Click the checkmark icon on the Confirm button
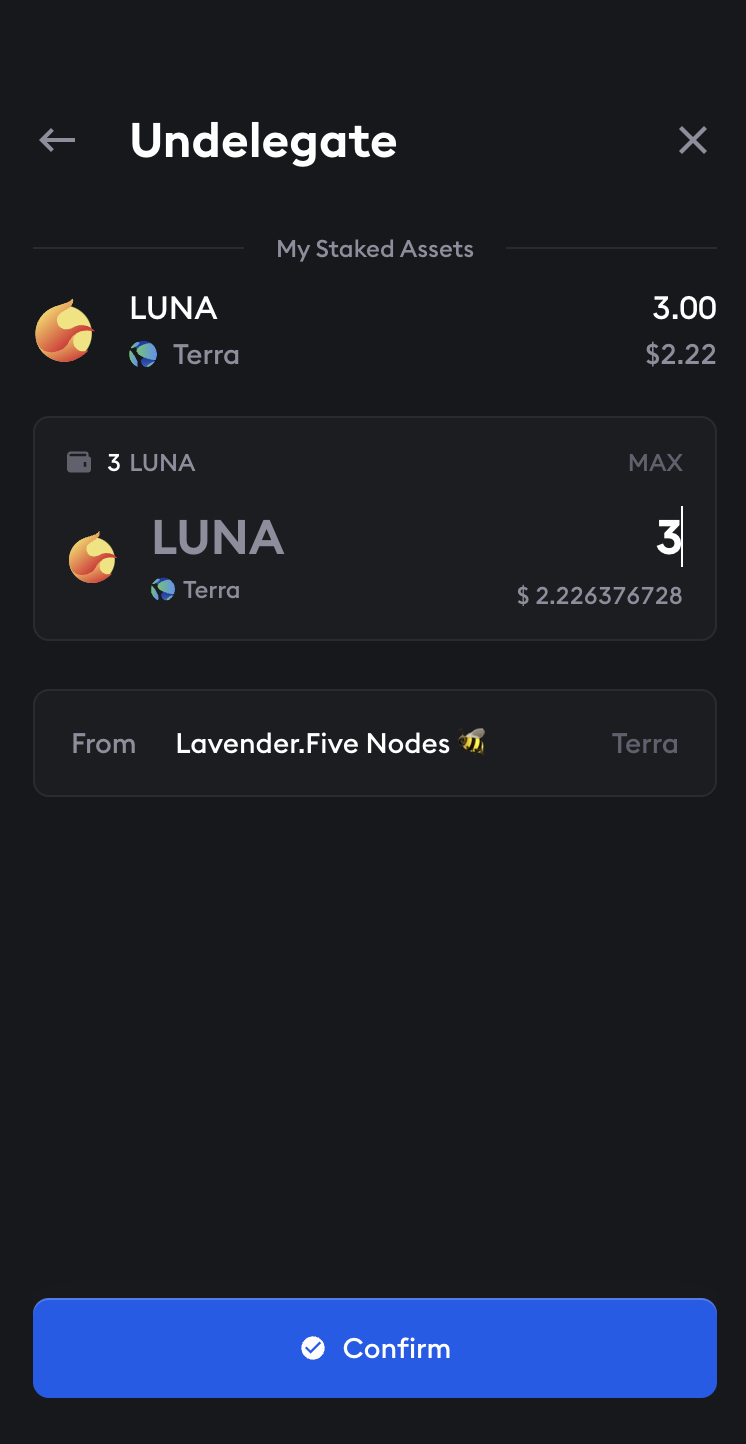This screenshot has height=1444, width=746. click(313, 1347)
